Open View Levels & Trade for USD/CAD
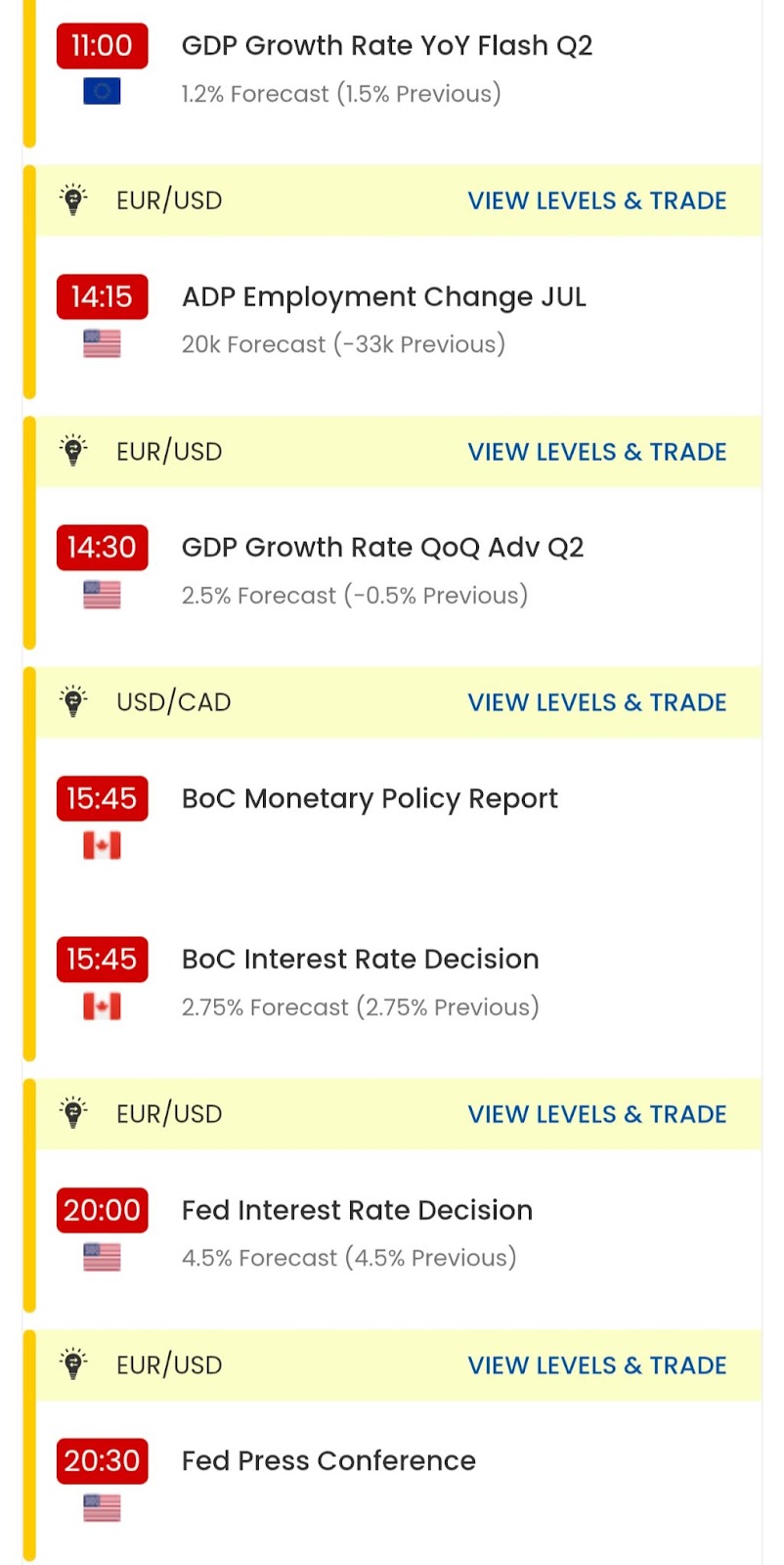Viewport: 784px width, 1565px height. (596, 702)
